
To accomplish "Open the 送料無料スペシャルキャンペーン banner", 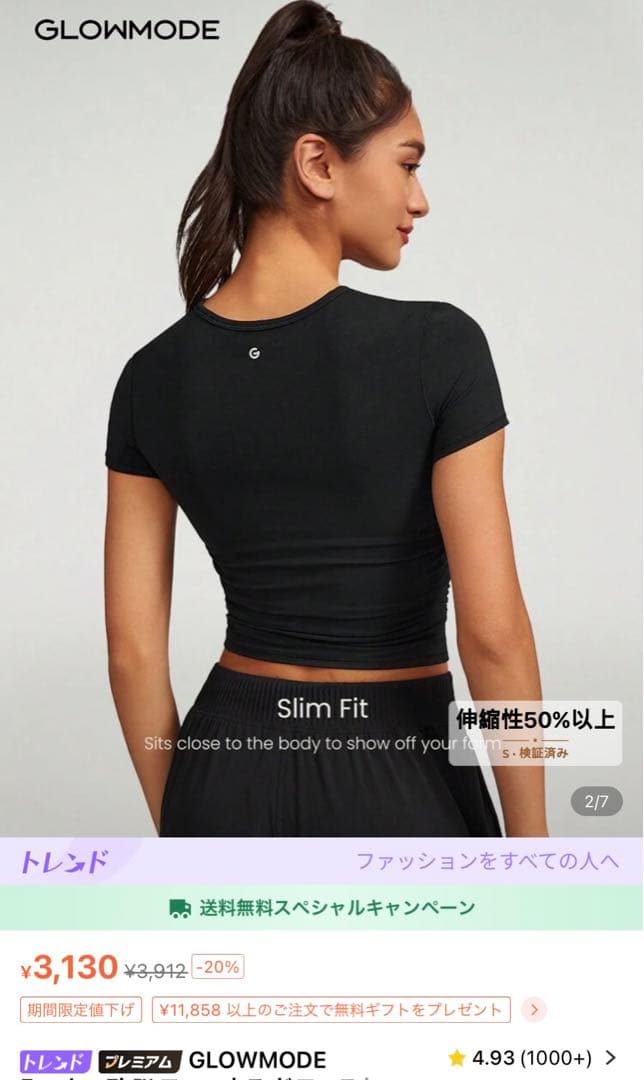I will [322, 908].
